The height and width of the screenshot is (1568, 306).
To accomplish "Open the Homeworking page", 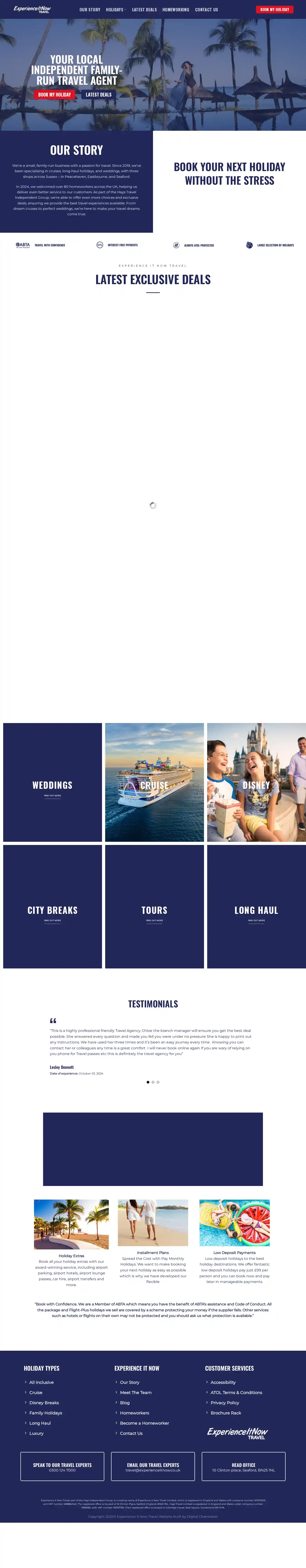I will click(176, 10).
